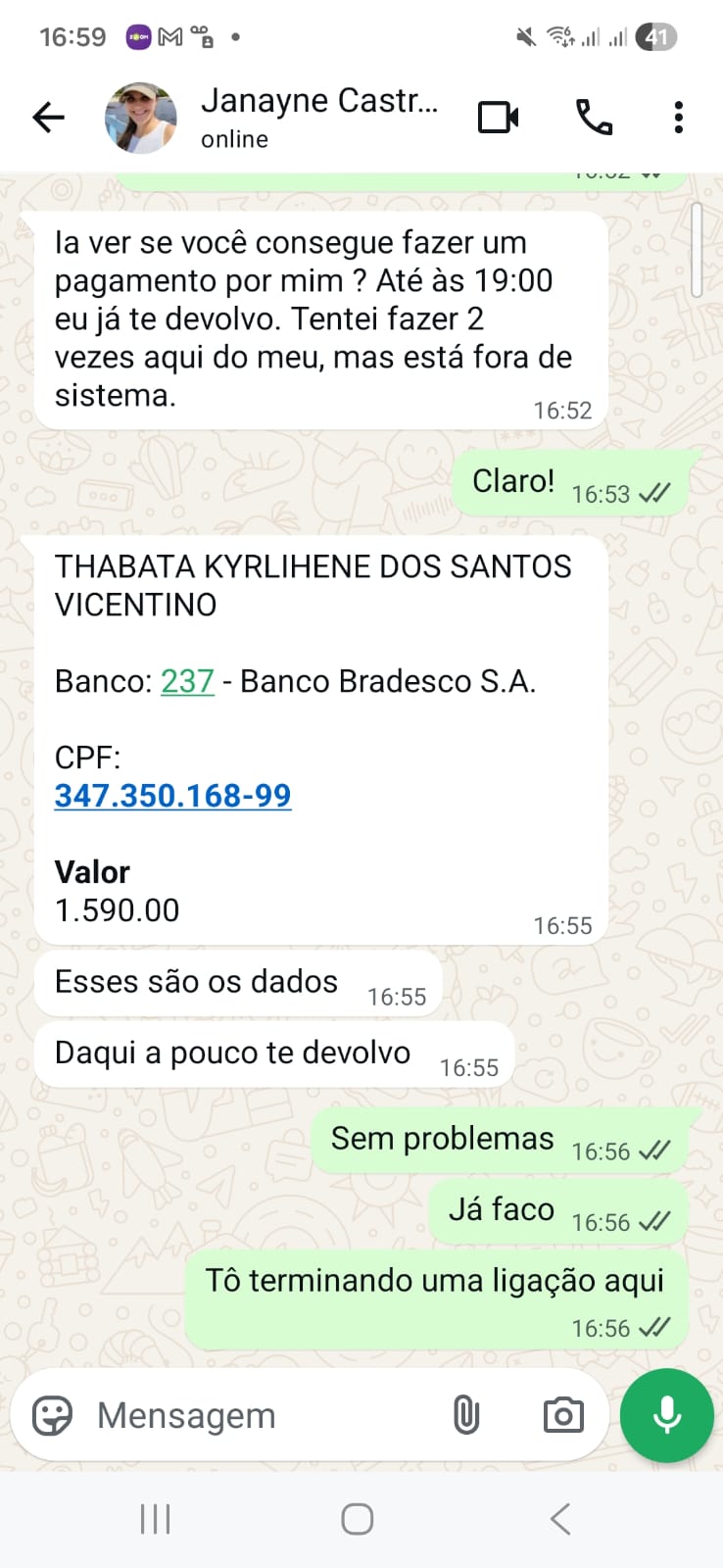Tap the 237 bank code link

187,681
